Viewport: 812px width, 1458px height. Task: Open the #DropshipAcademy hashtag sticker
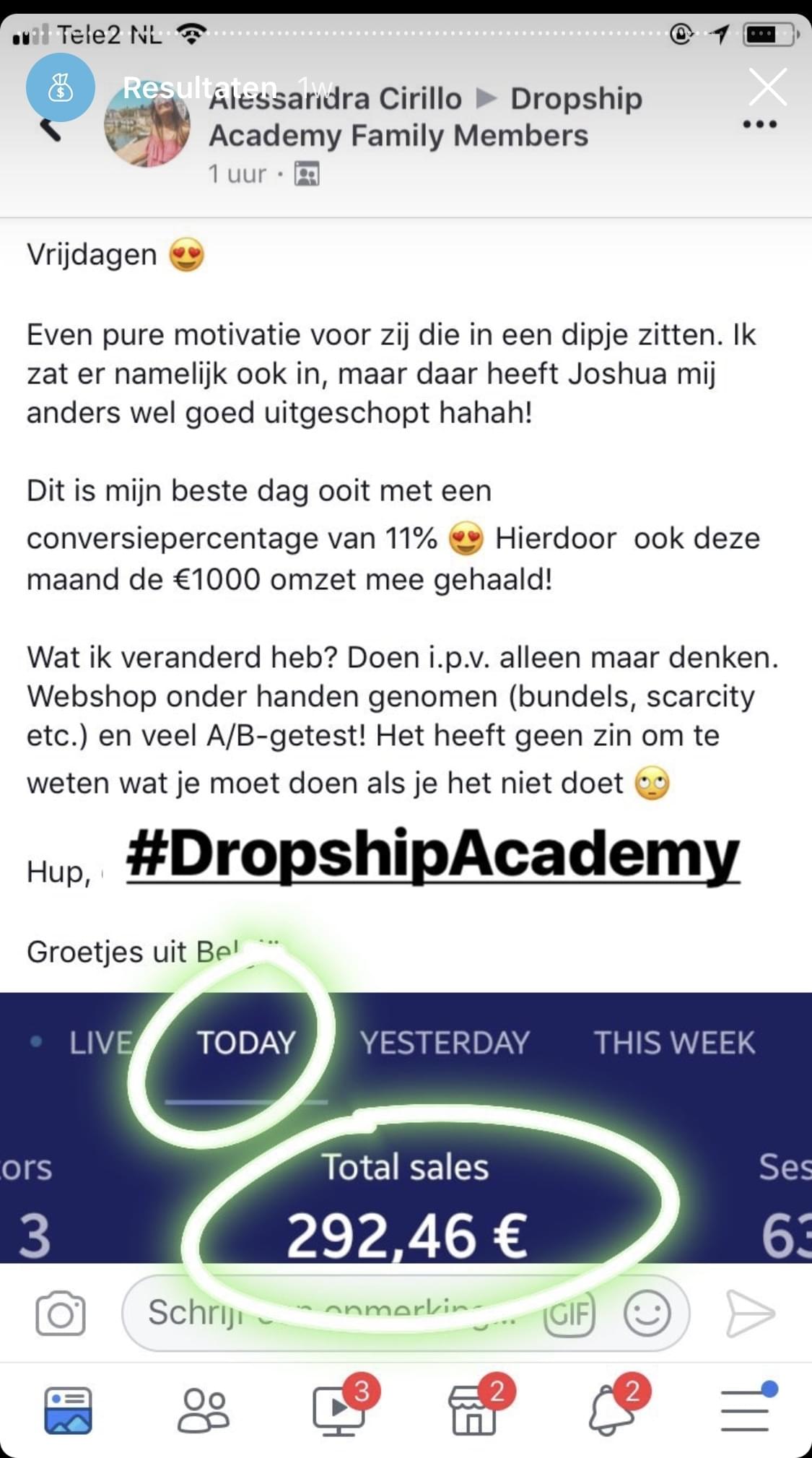[x=432, y=856]
